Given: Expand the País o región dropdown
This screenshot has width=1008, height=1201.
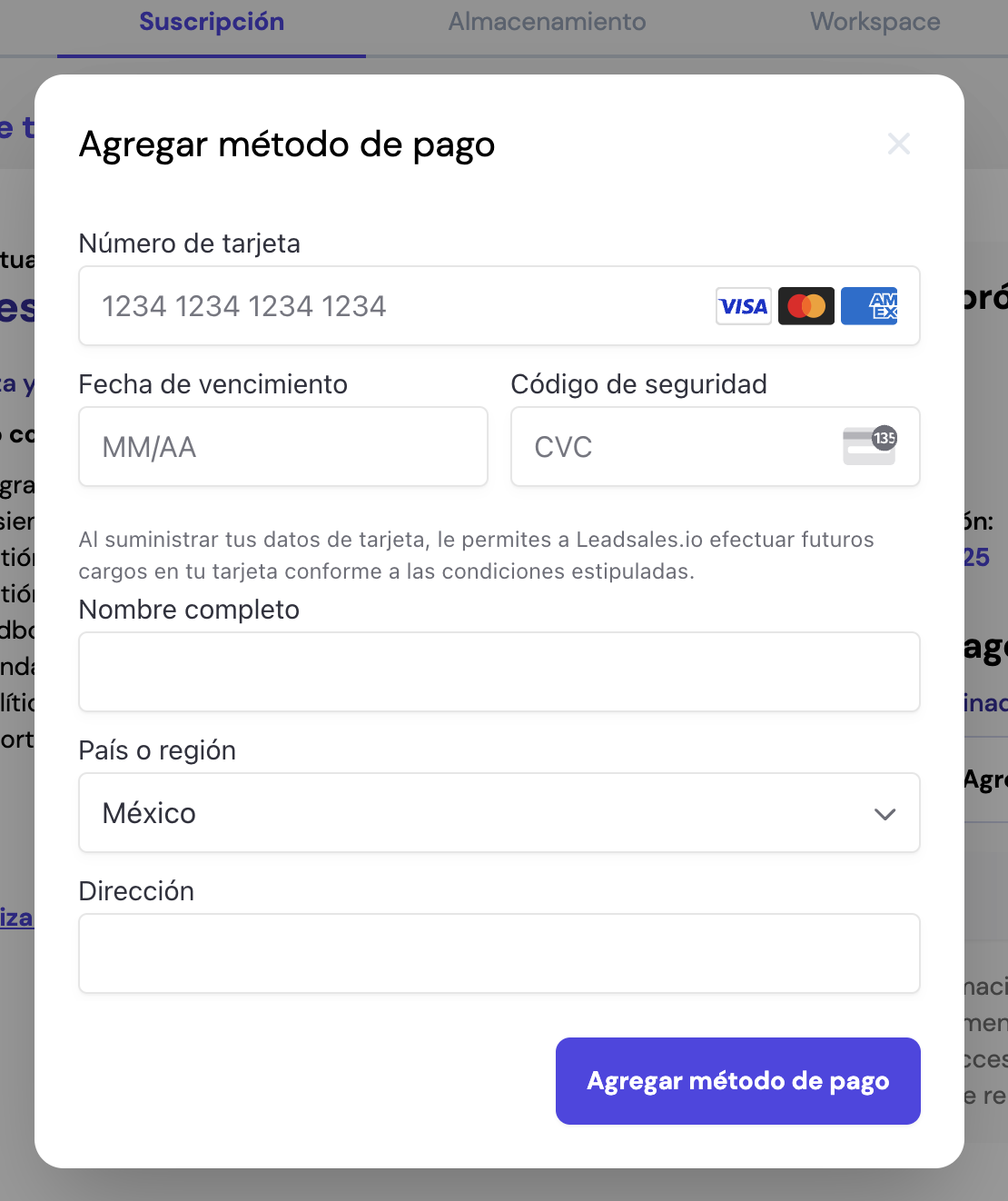Looking at the screenshot, I should (499, 813).
